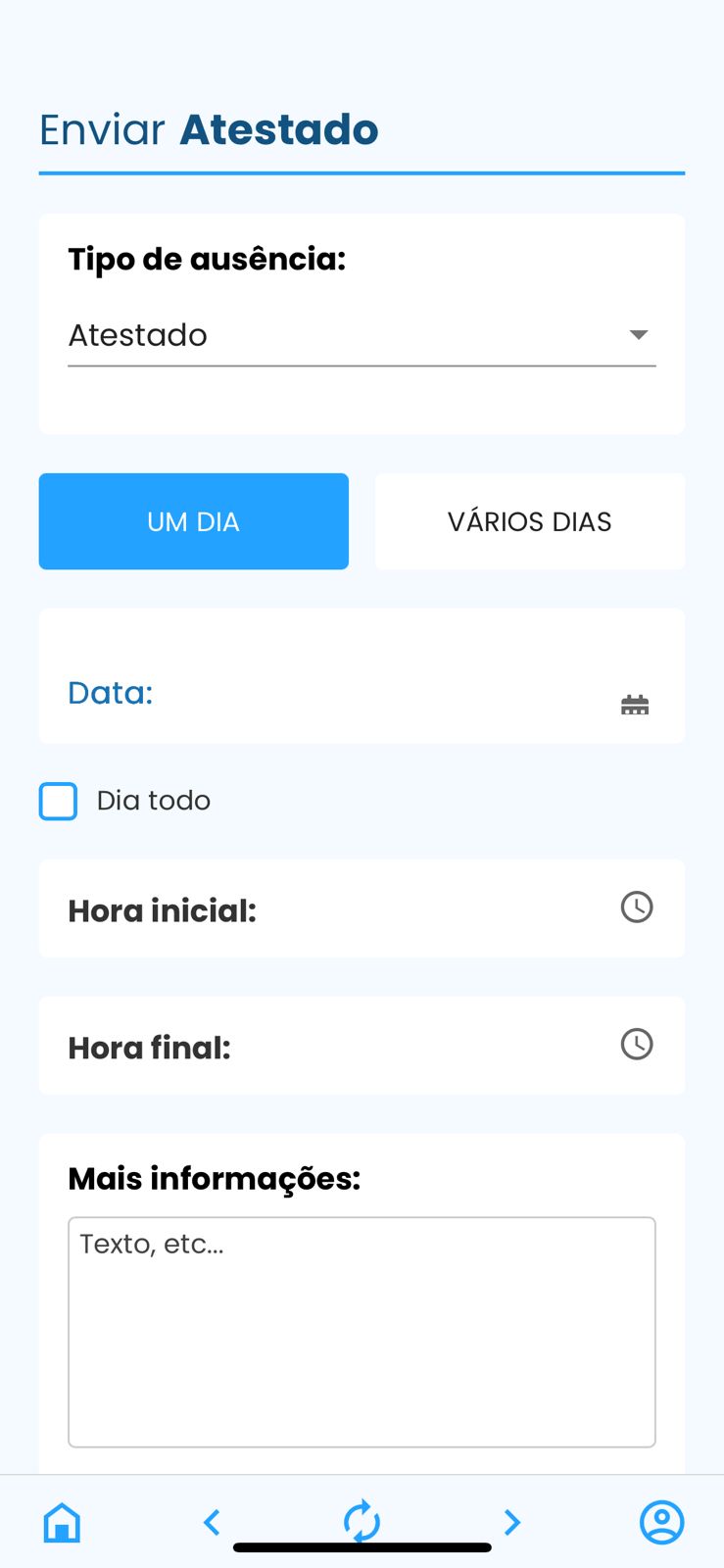Click the gesture bar at the screen bottom
This screenshot has width=724, height=1568.
(362, 1548)
